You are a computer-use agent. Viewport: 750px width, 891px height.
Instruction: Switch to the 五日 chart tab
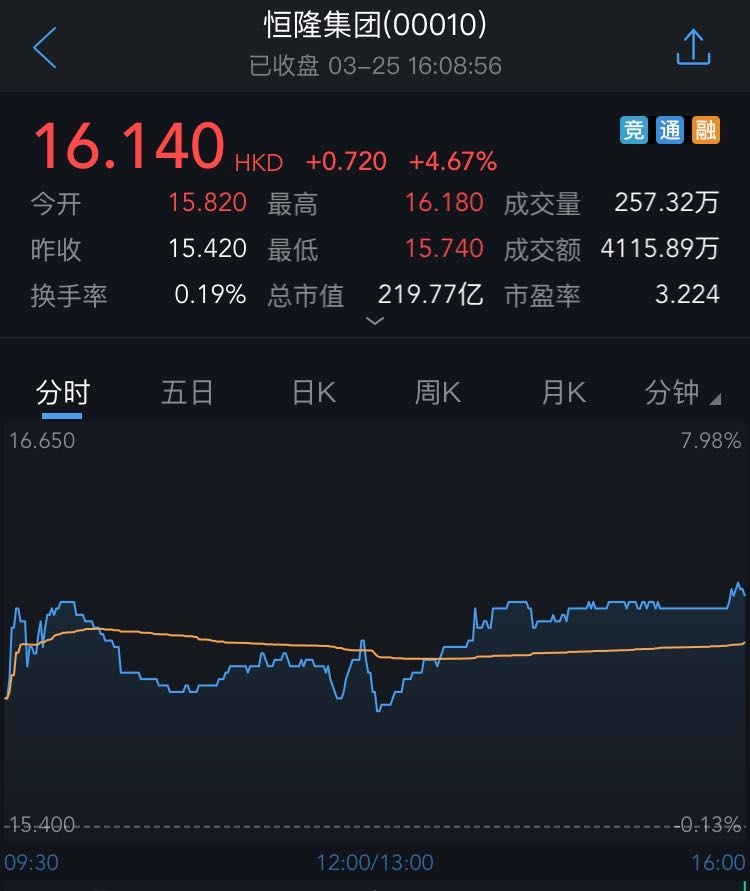[187, 393]
